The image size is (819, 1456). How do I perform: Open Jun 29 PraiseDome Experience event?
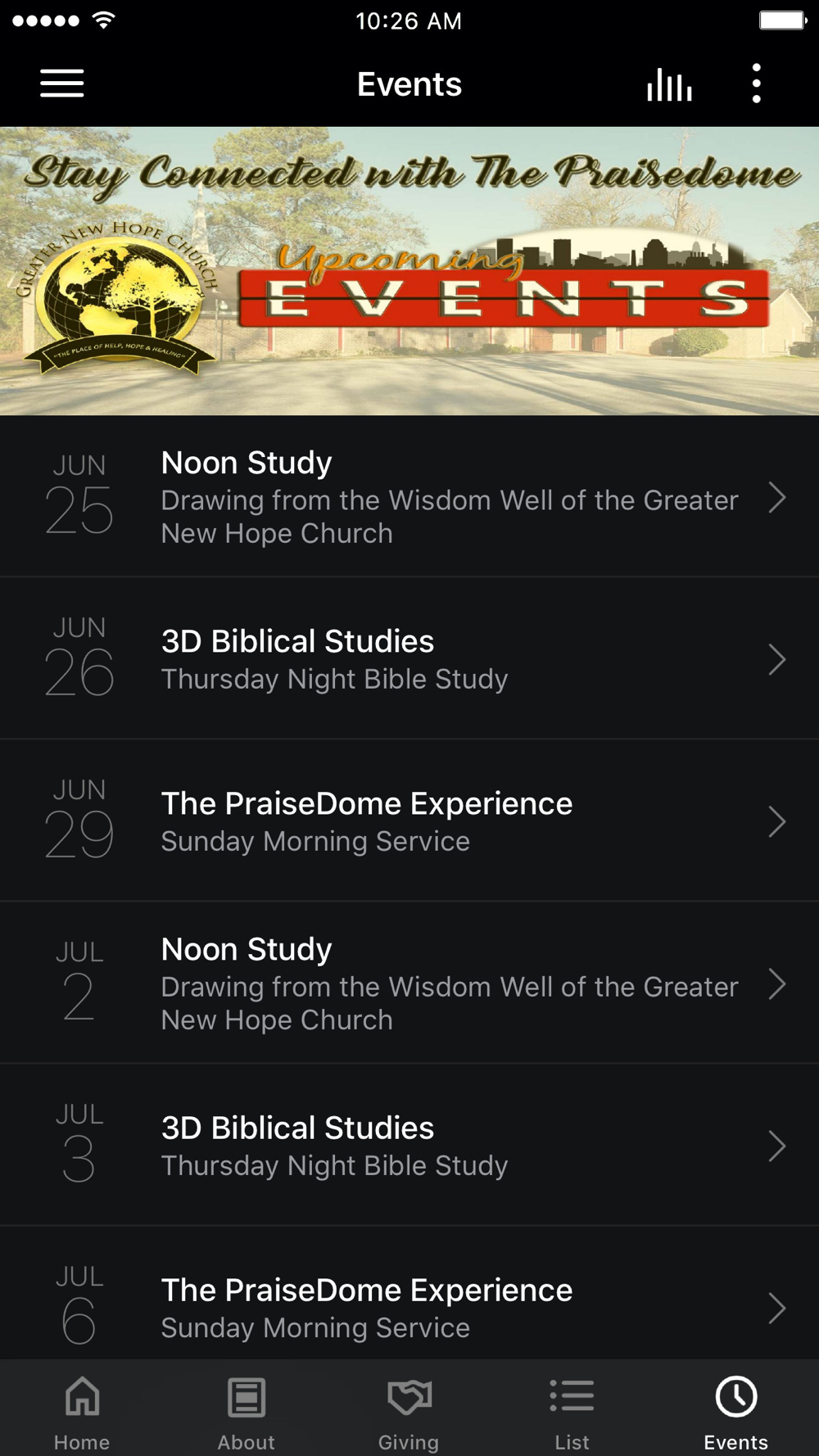click(409, 821)
